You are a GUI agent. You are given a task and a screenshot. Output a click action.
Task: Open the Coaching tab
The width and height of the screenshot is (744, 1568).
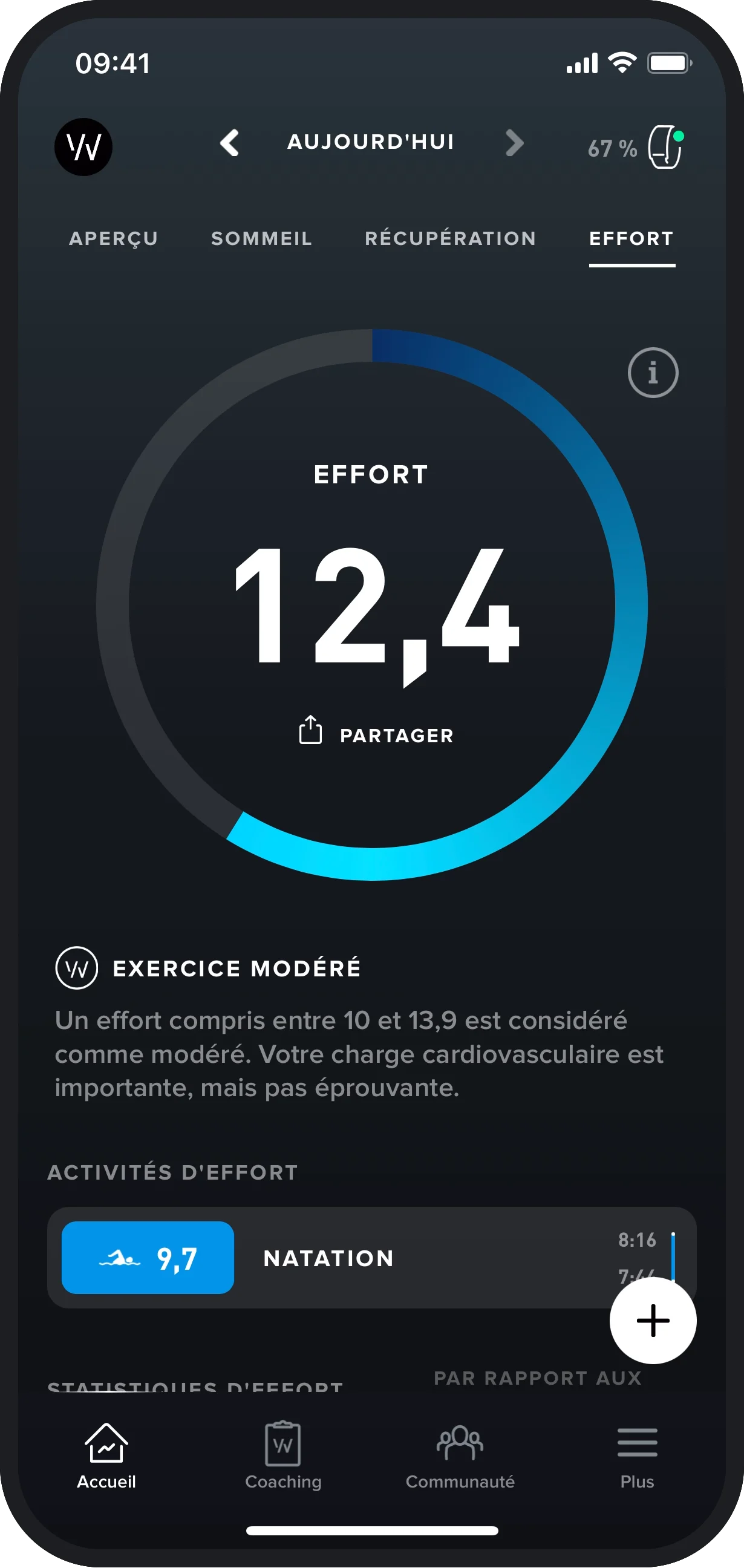(283, 1454)
